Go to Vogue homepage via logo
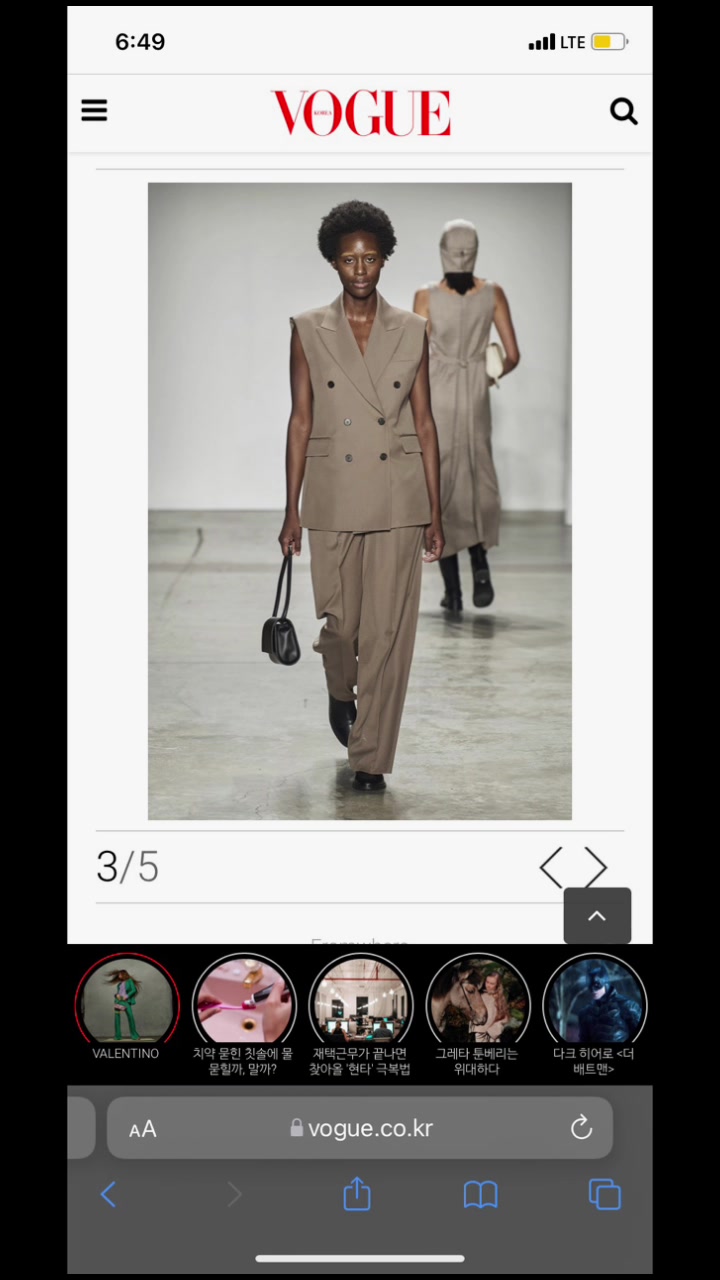This screenshot has height=1280, width=720. tap(360, 112)
